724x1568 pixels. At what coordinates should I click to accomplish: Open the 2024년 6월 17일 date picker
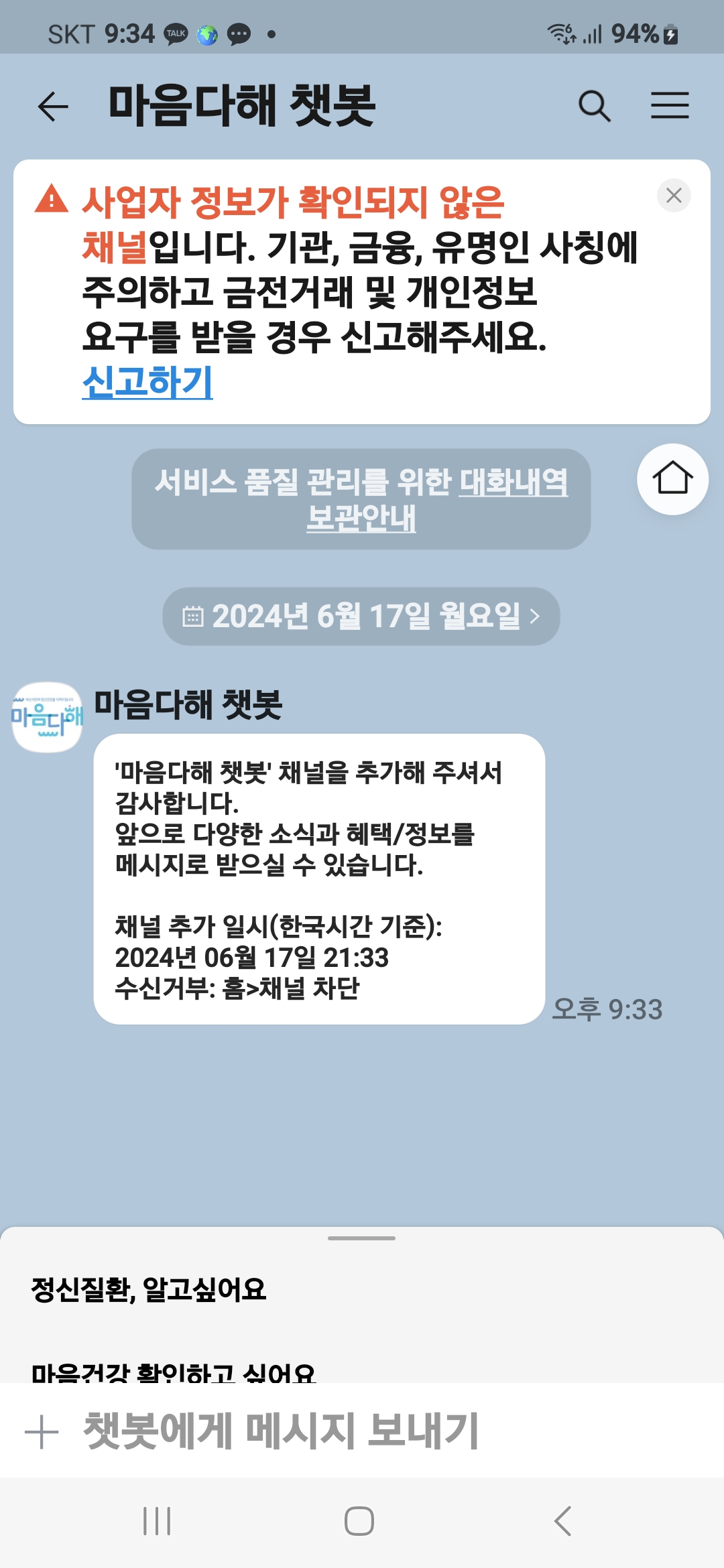[361, 616]
